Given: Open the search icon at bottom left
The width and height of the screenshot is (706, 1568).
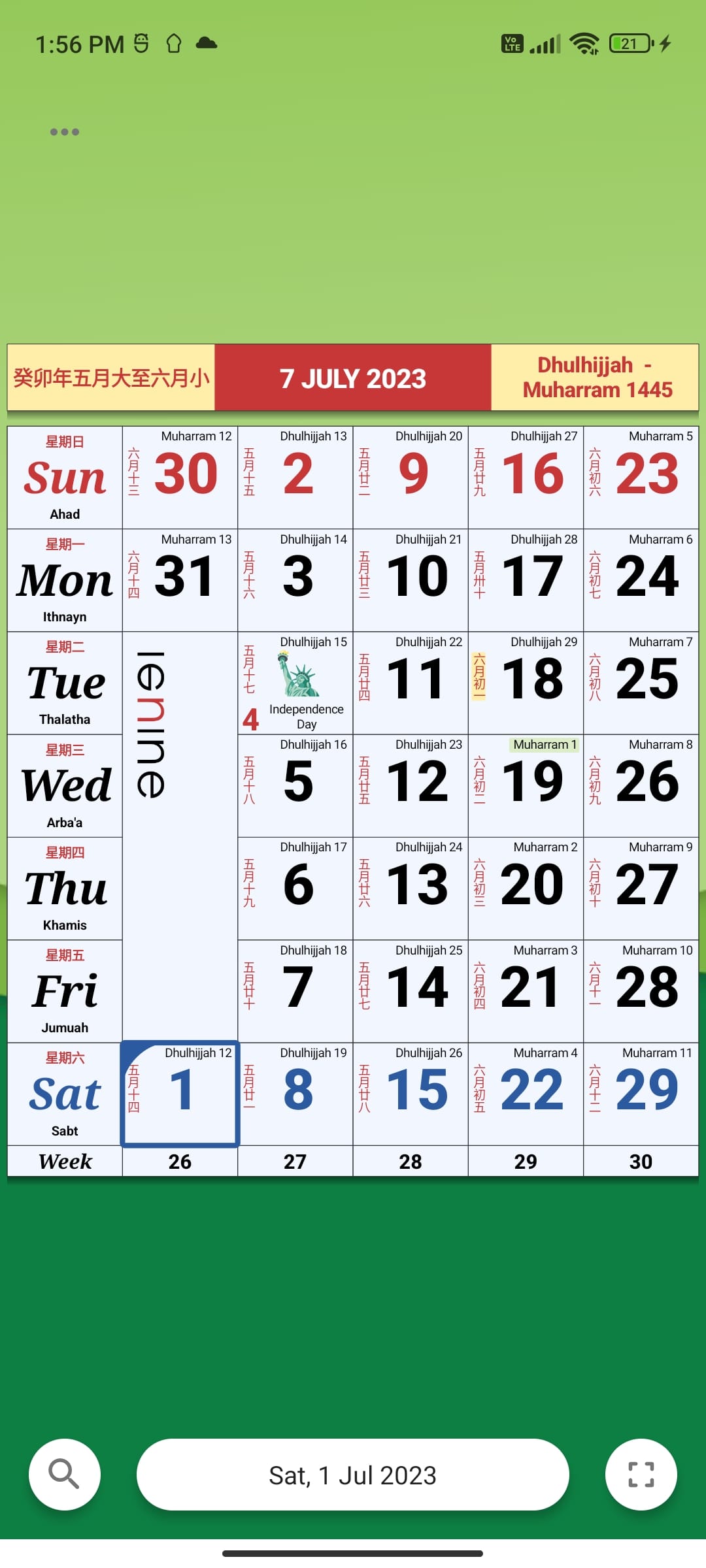Looking at the screenshot, I should tap(64, 1475).
